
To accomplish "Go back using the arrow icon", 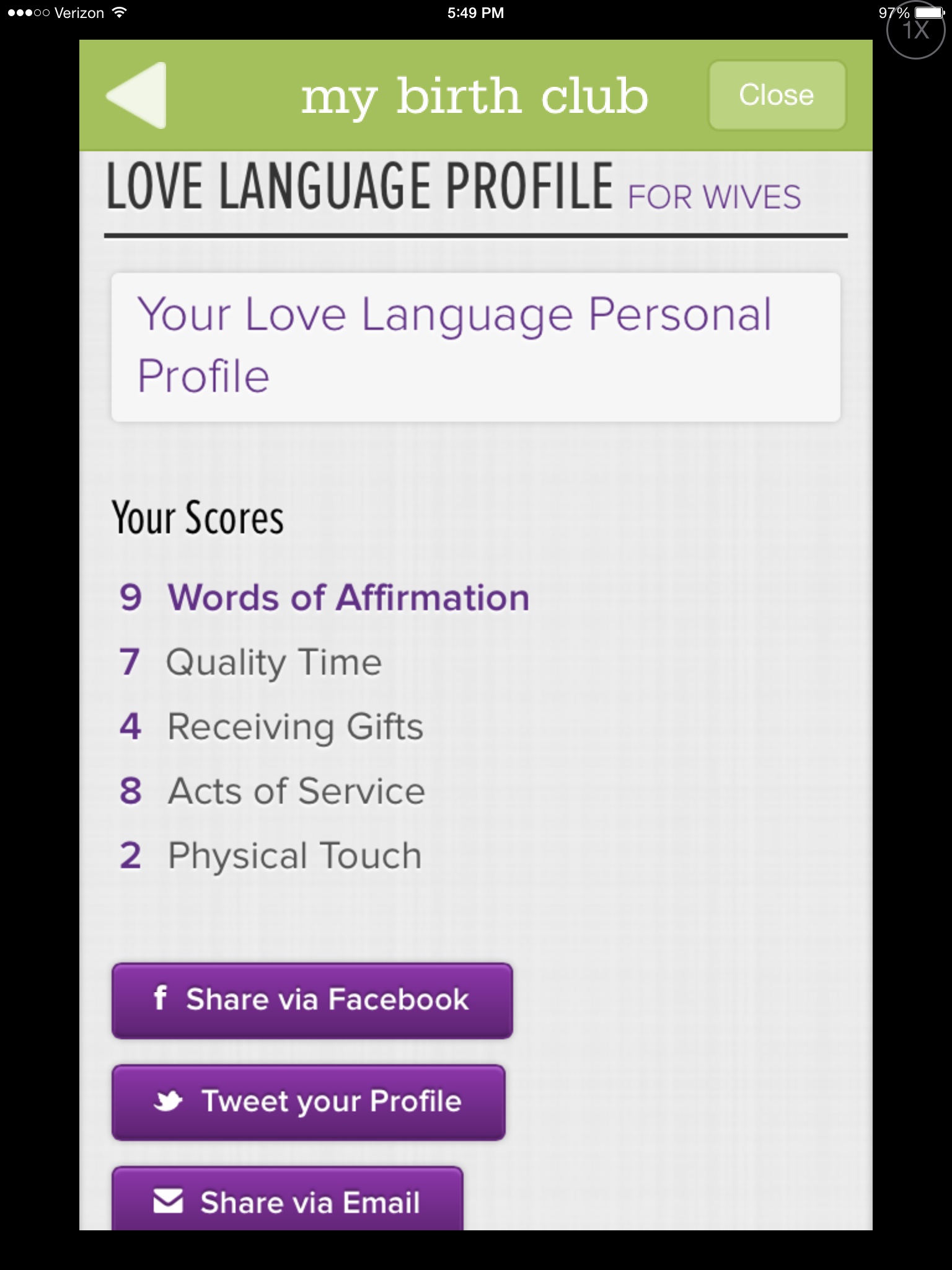I will (138, 95).
